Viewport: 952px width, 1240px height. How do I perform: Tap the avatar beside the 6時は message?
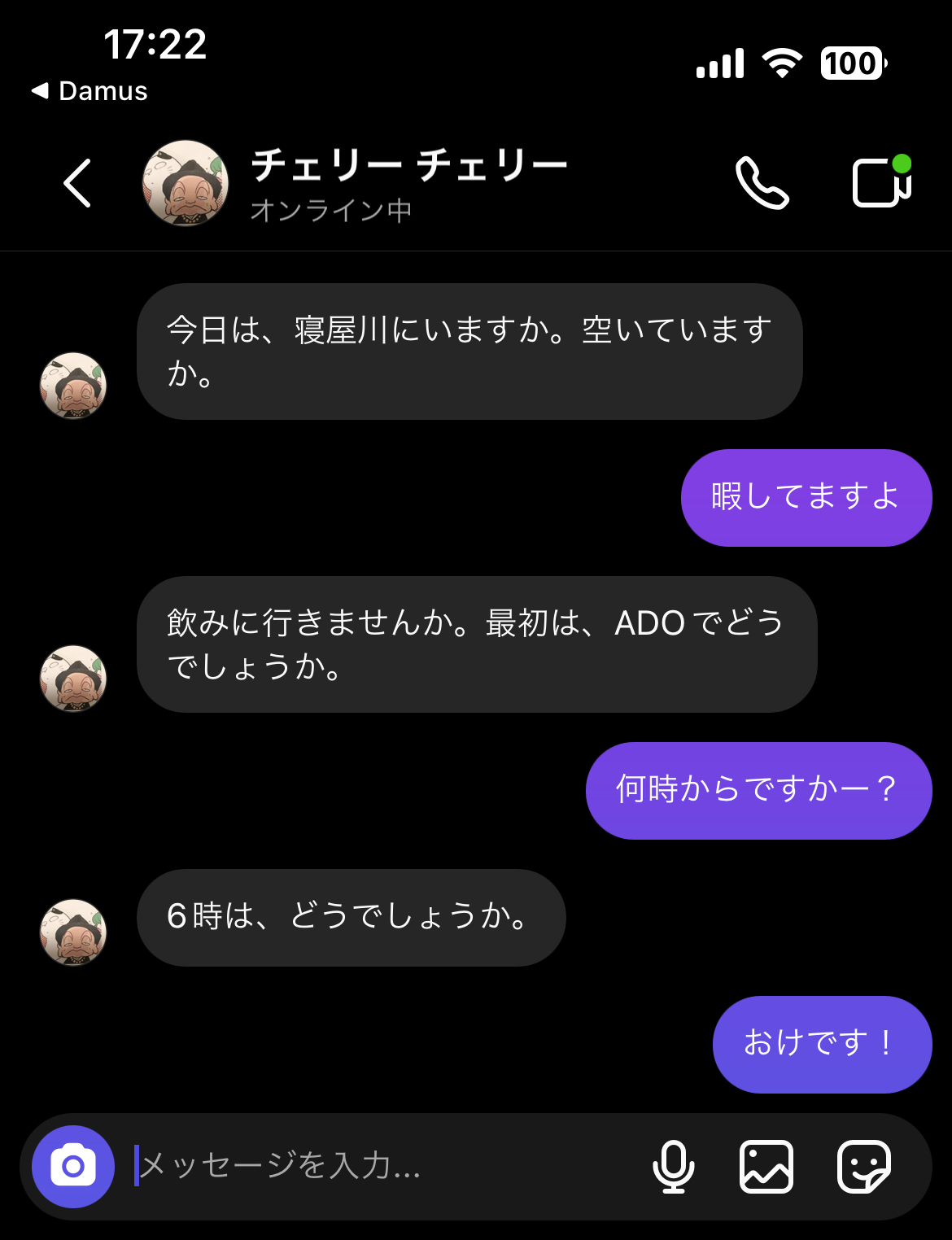click(x=73, y=932)
